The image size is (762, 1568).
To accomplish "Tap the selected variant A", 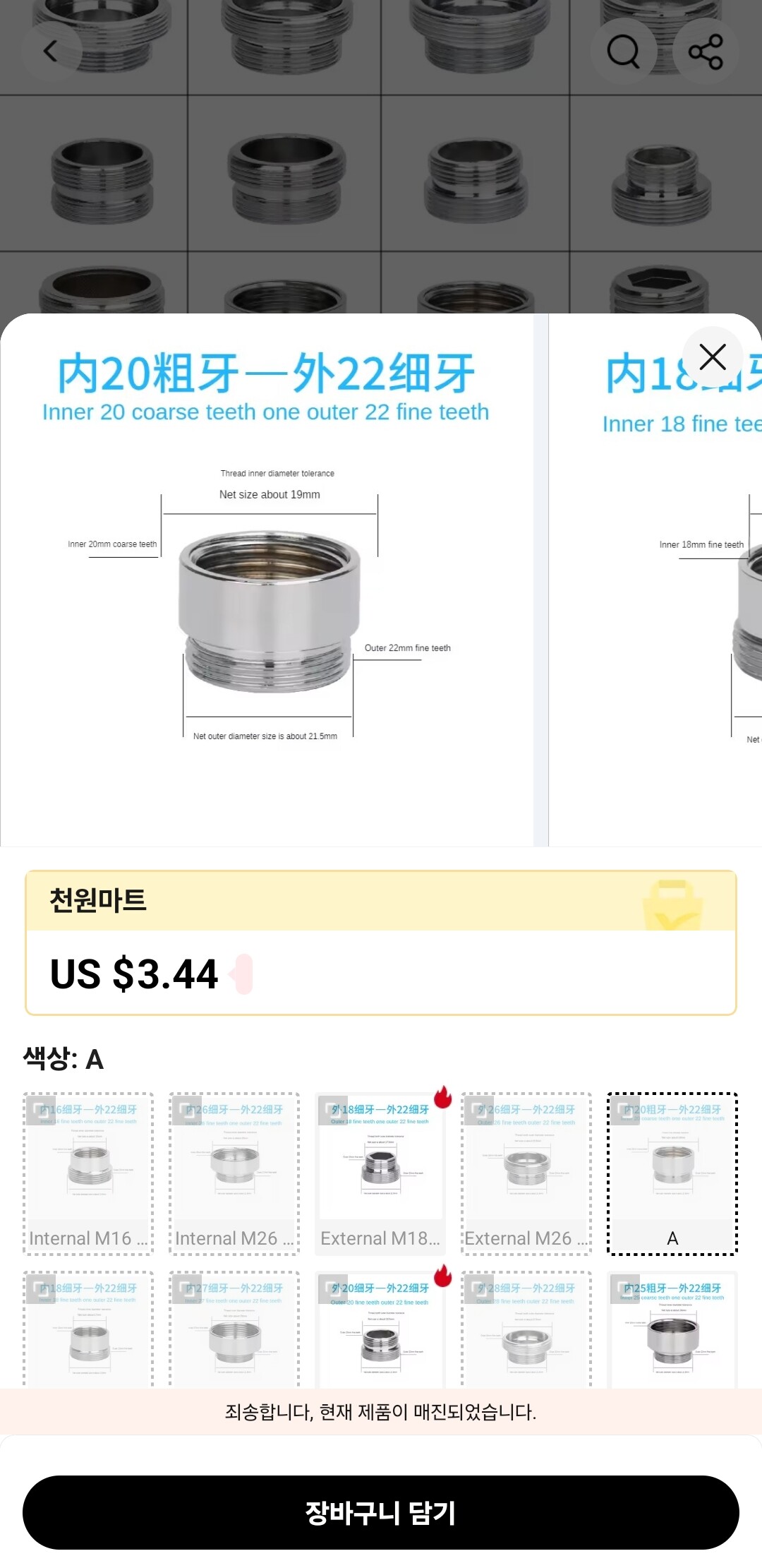I will [672, 1173].
